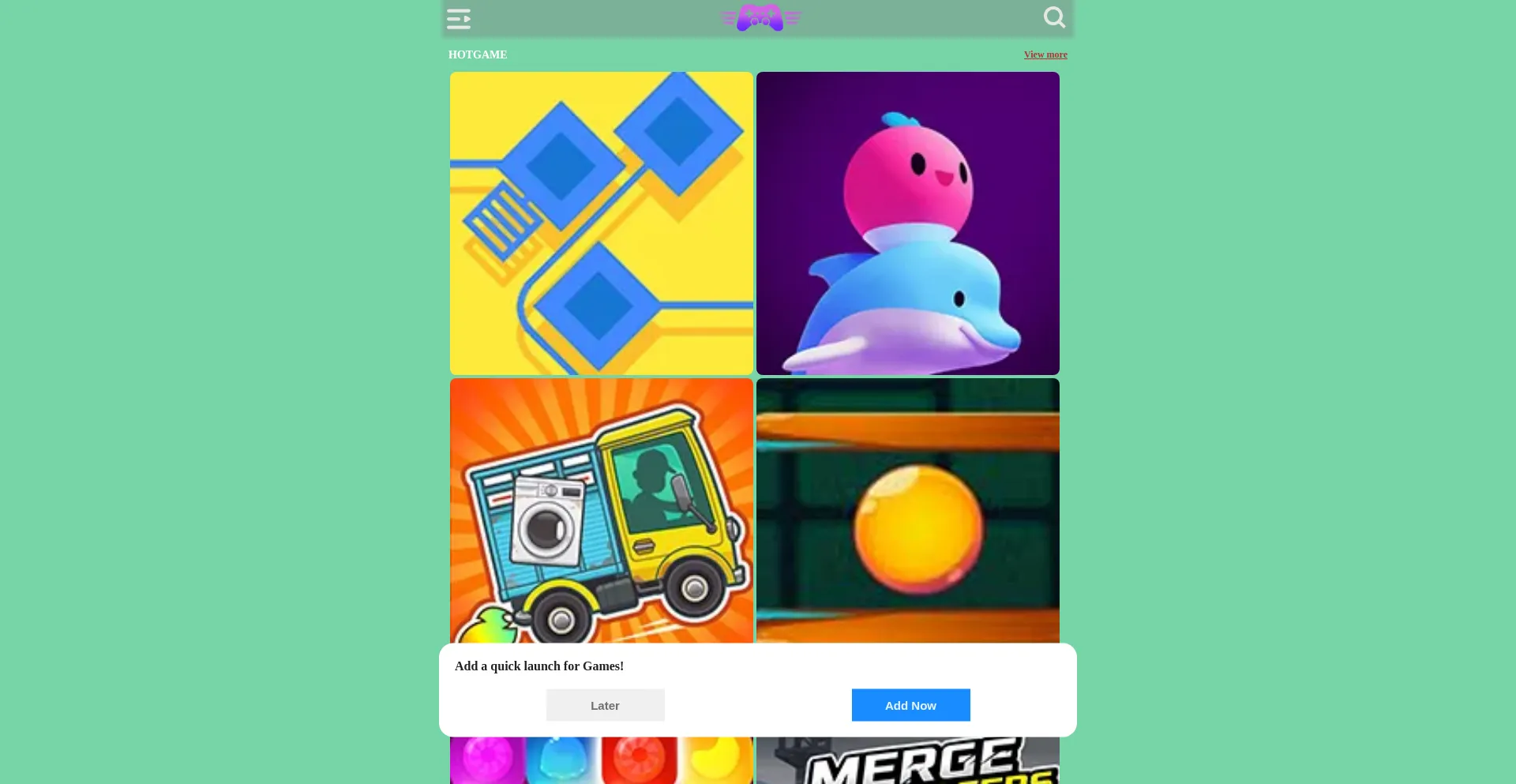
Task: Tap Add Now for quick launch
Action: pos(910,705)
